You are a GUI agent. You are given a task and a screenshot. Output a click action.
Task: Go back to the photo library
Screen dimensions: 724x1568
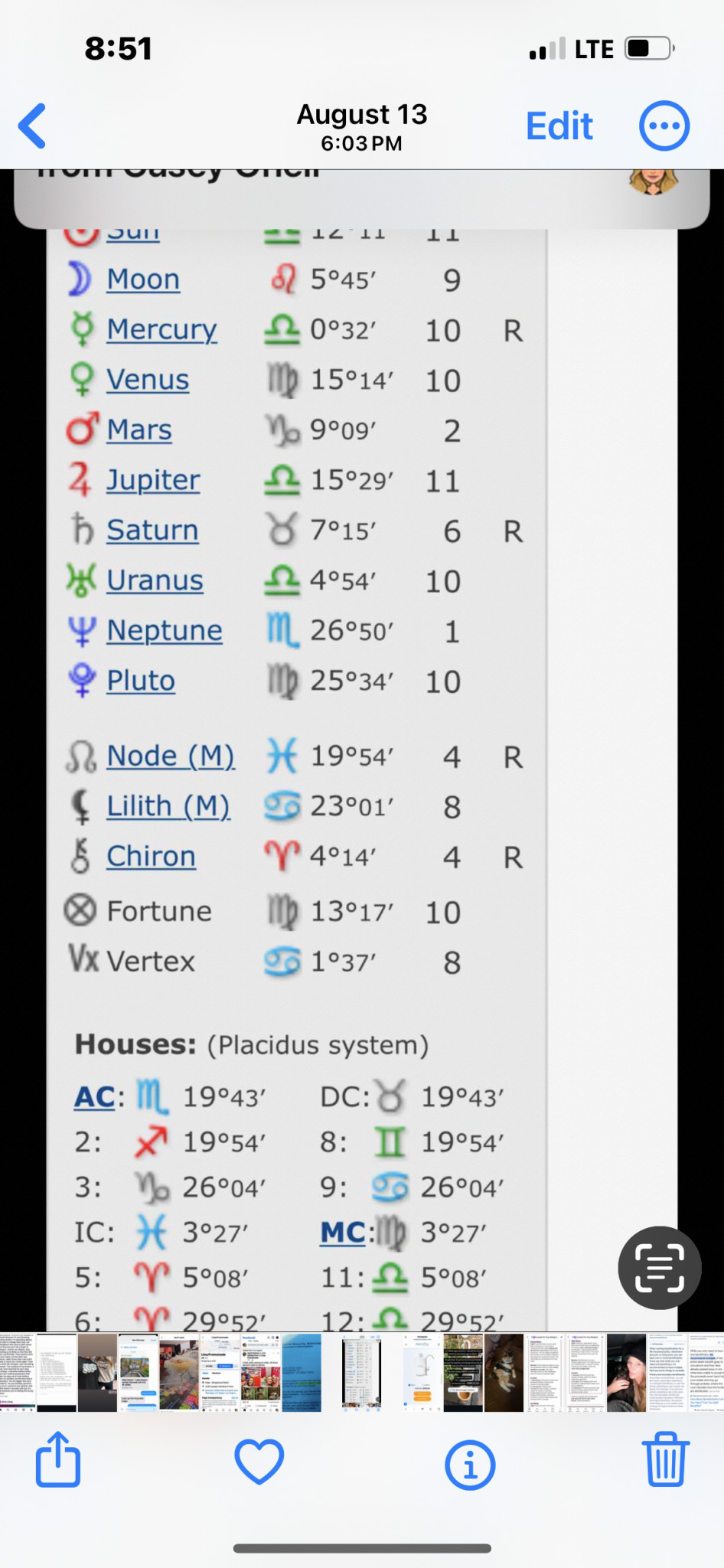coord(33,126)
